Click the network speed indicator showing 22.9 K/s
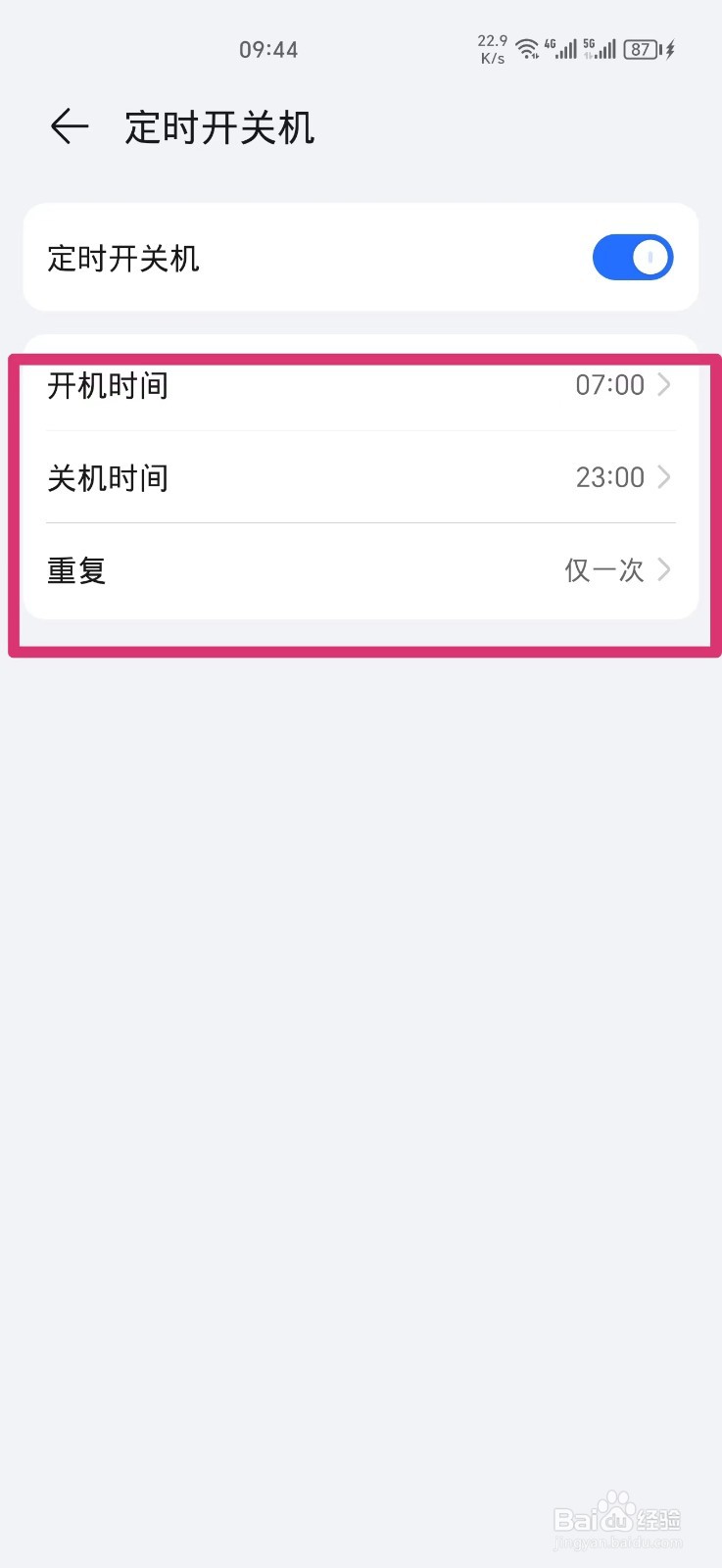The width and height of the screenshot is (722, 1568). [491, 48]
